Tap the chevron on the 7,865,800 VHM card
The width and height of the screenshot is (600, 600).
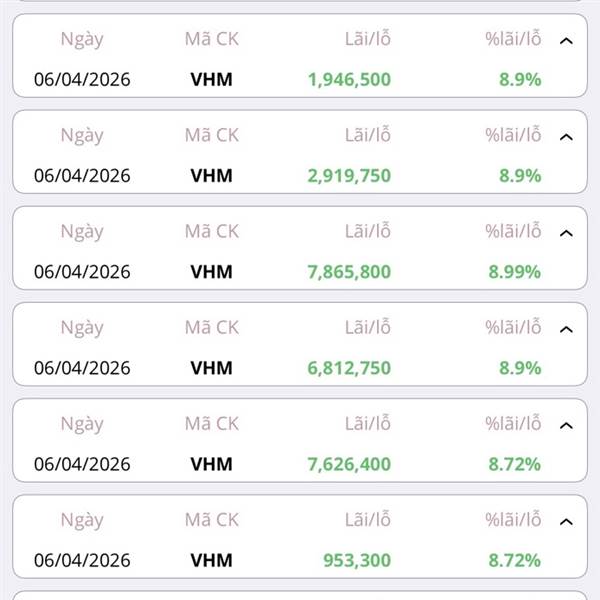tap(566, 233)
